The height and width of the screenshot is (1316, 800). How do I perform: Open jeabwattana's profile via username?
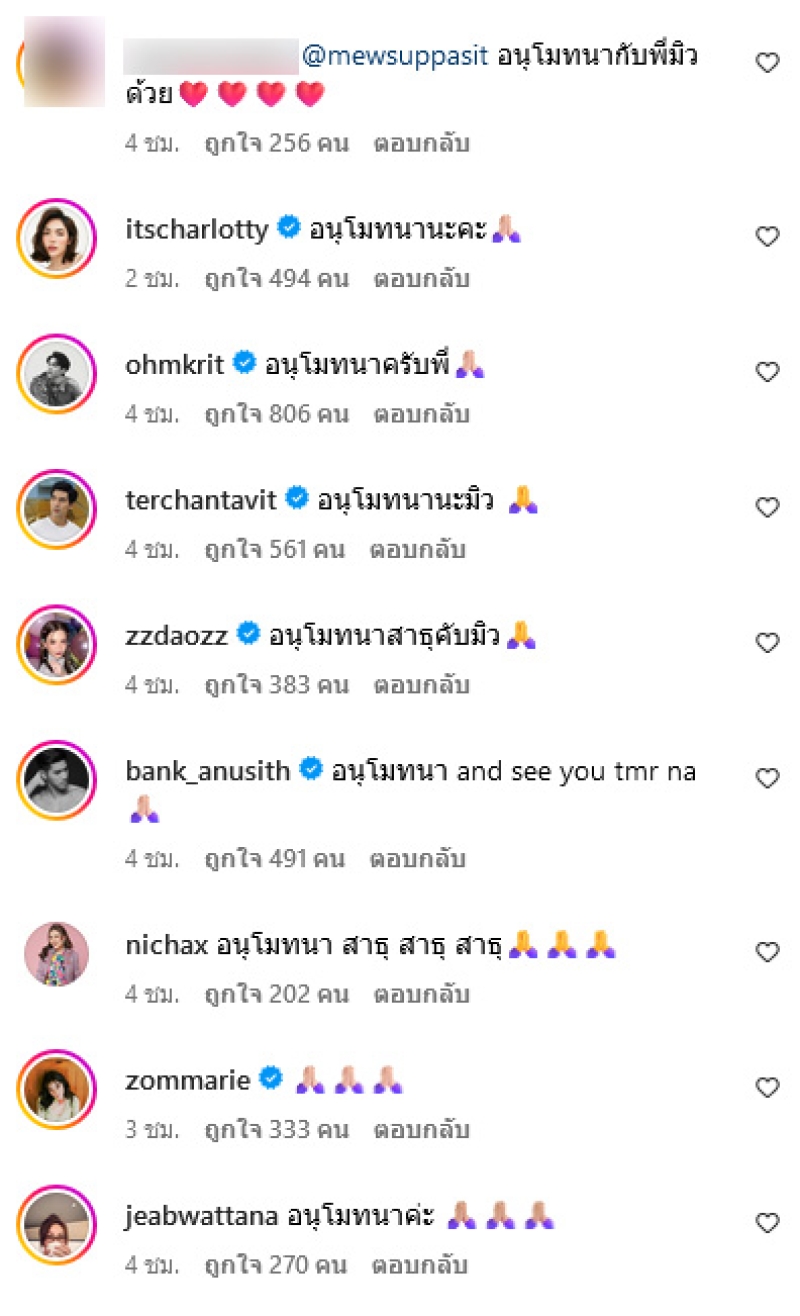[202, 1215]
